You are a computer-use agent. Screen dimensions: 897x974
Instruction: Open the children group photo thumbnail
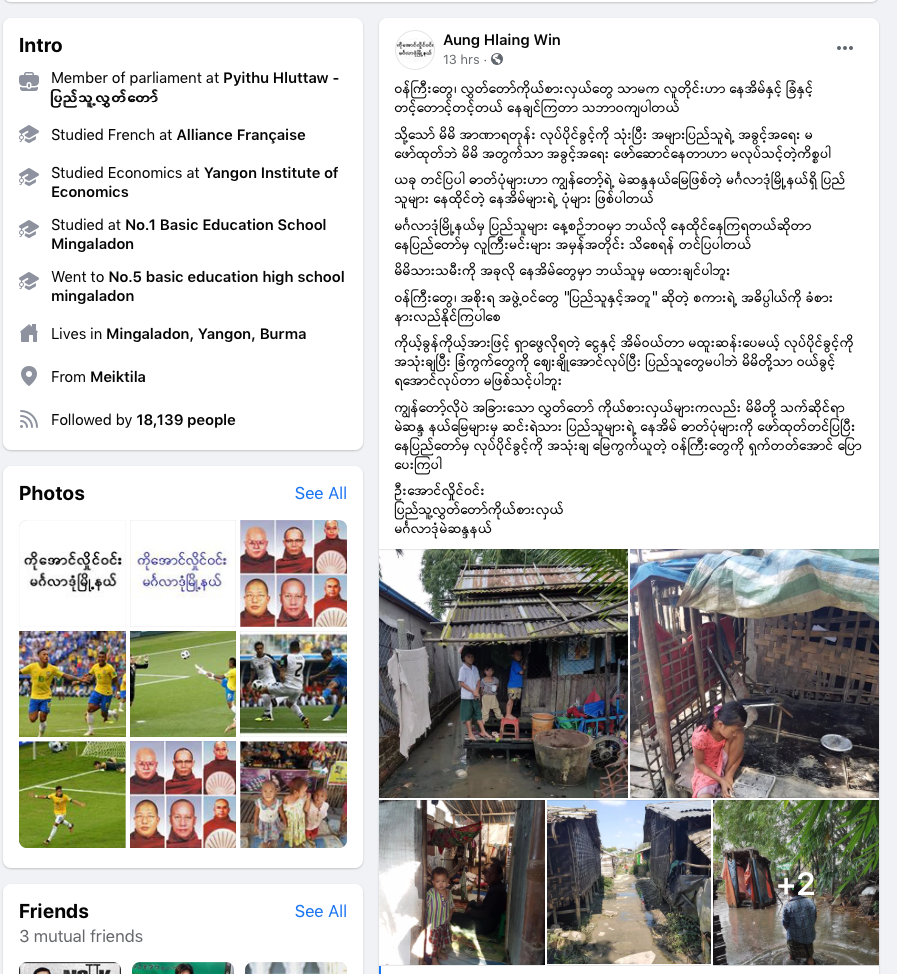(293, 795)
